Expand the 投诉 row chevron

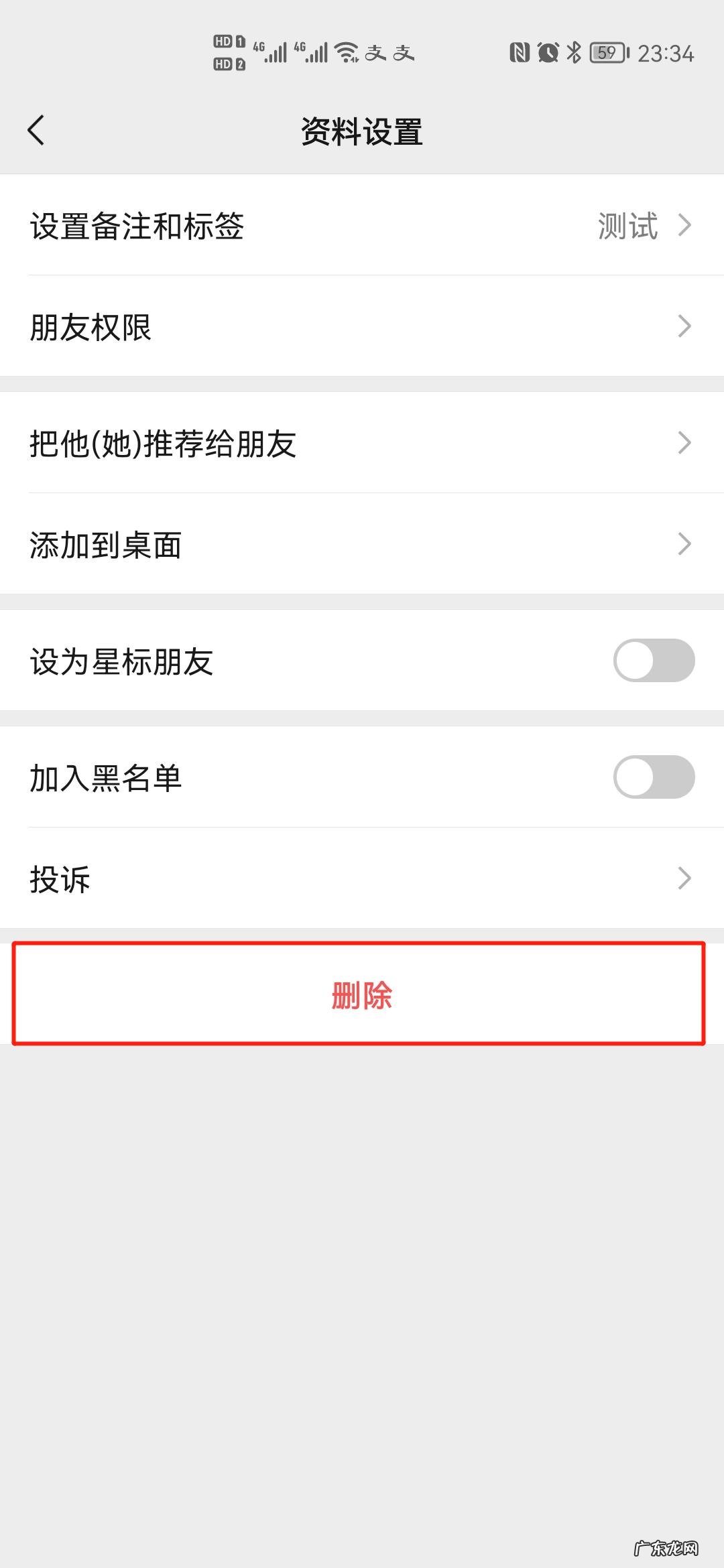tap(684, 878)
